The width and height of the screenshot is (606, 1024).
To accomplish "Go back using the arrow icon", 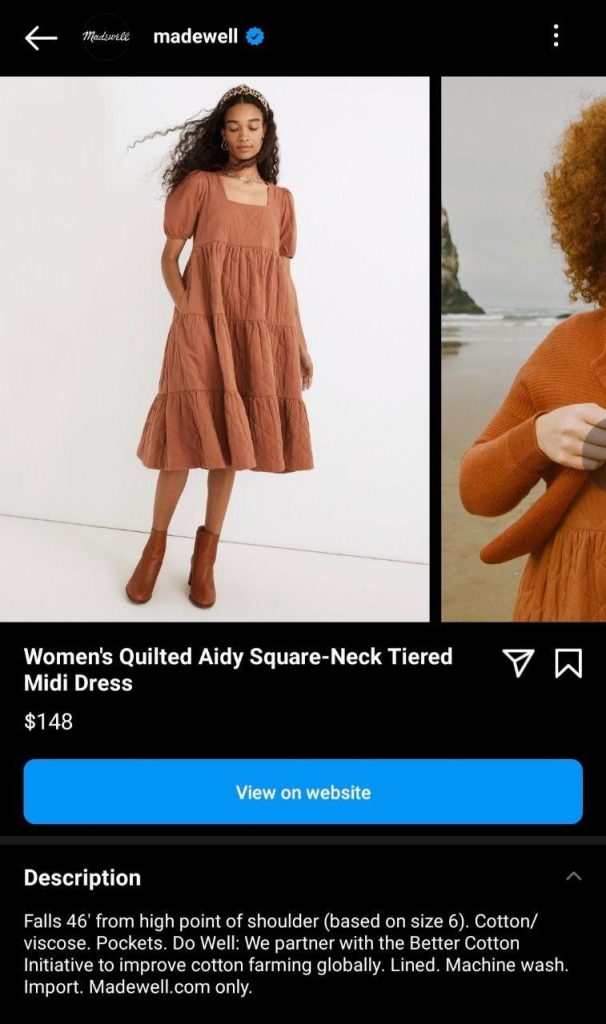I will 41,38.
